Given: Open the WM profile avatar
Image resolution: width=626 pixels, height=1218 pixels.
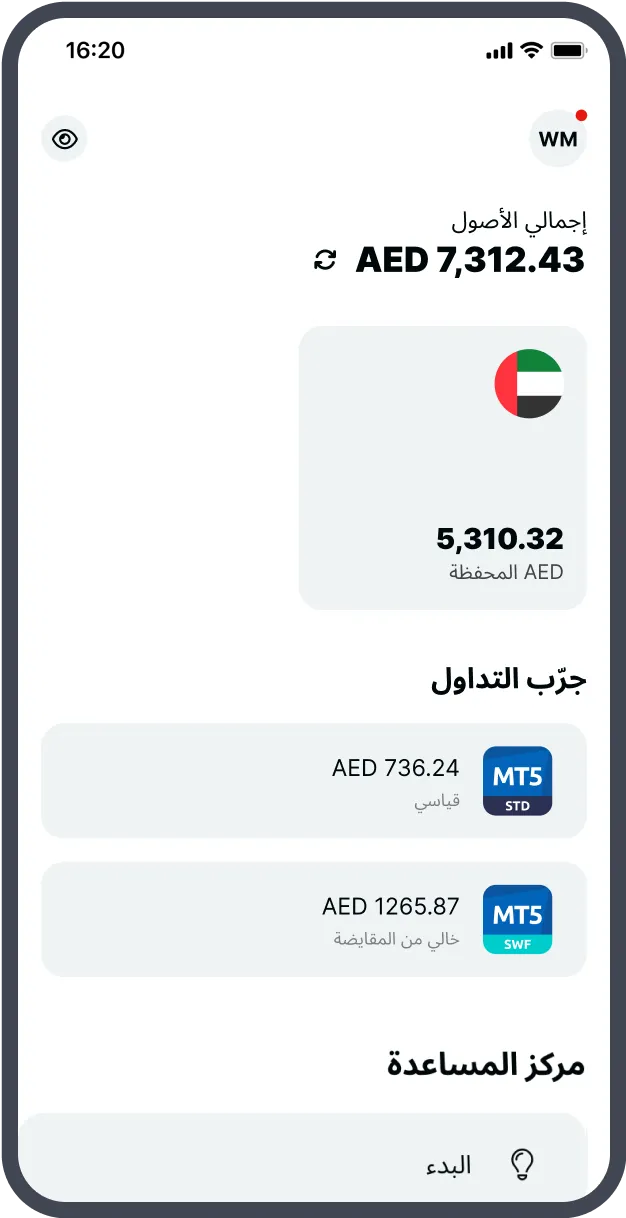Looking at the screenshot, I should 557,139.
